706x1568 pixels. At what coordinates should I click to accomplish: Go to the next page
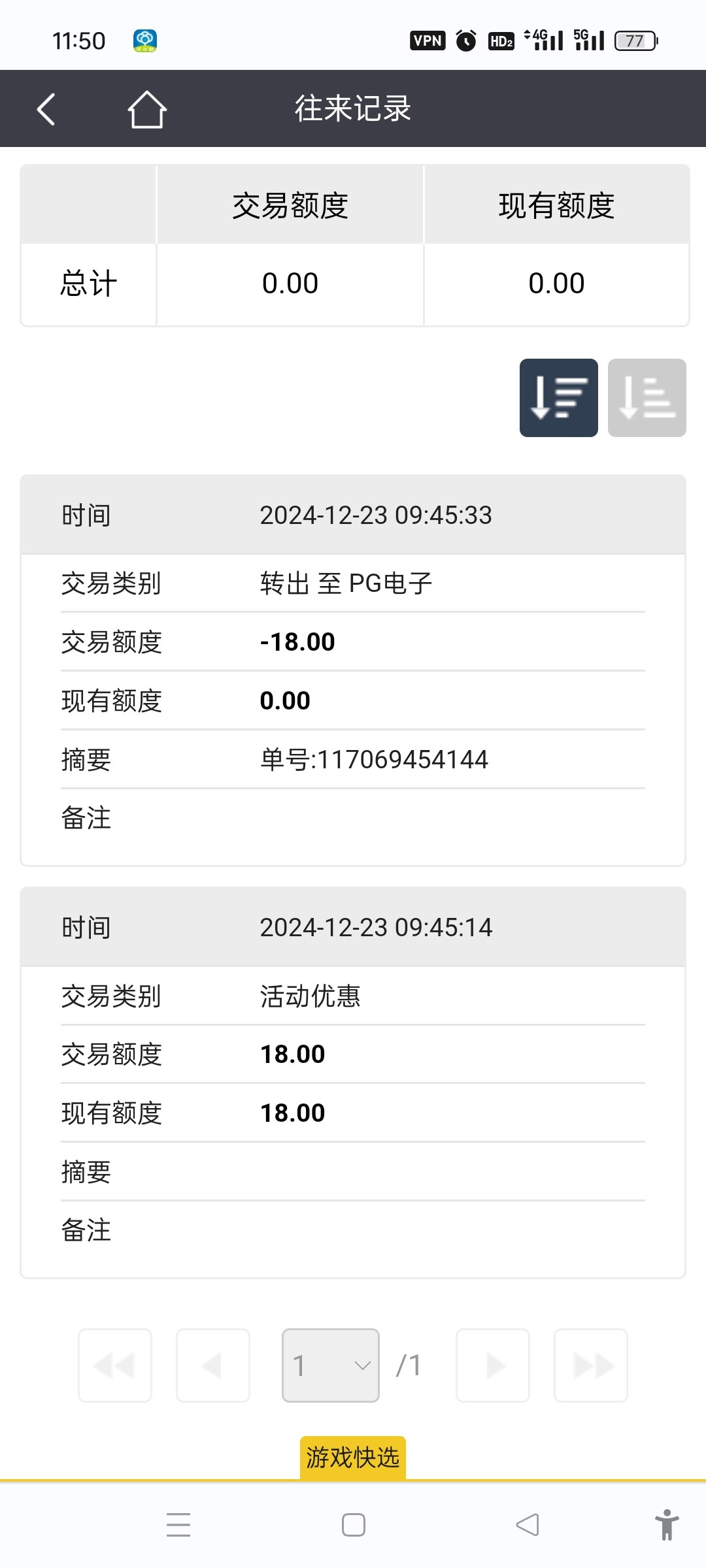(x=493, y=1365)
